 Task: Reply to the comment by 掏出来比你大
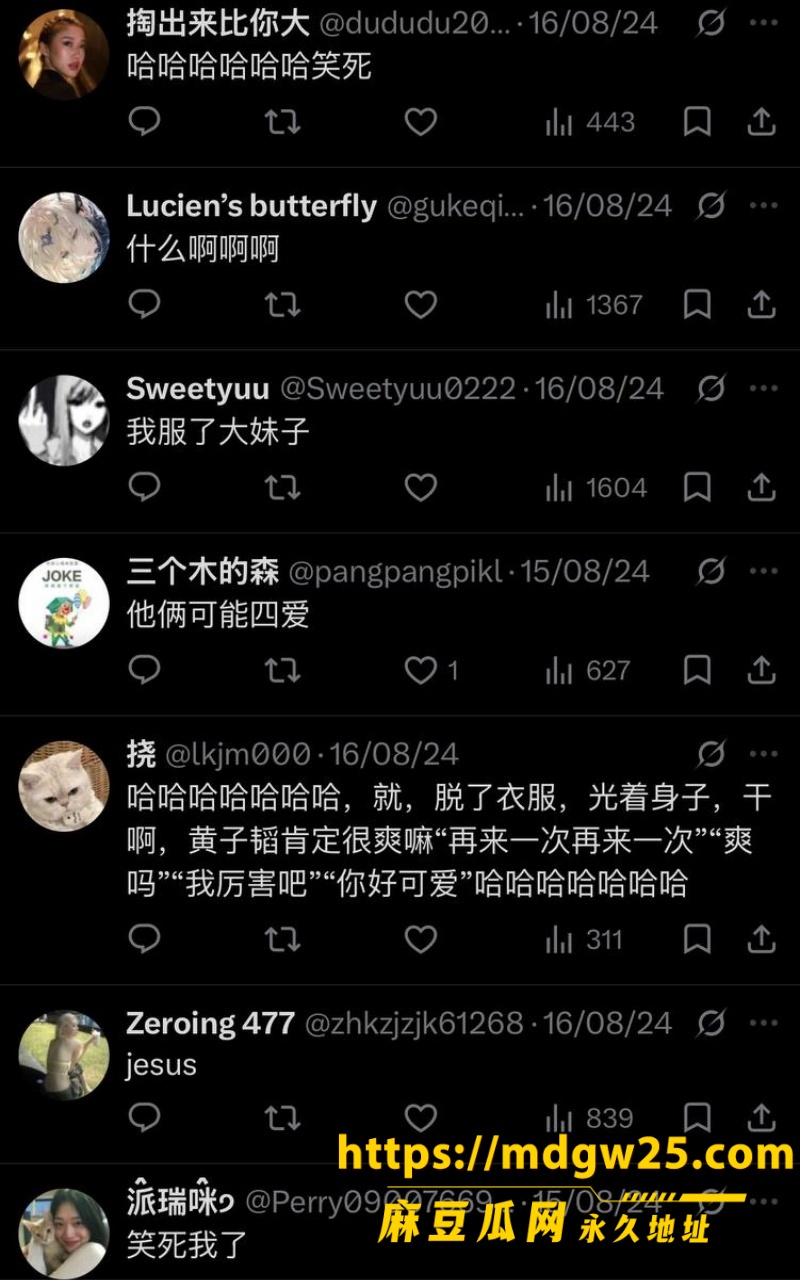tap(145, 122)
